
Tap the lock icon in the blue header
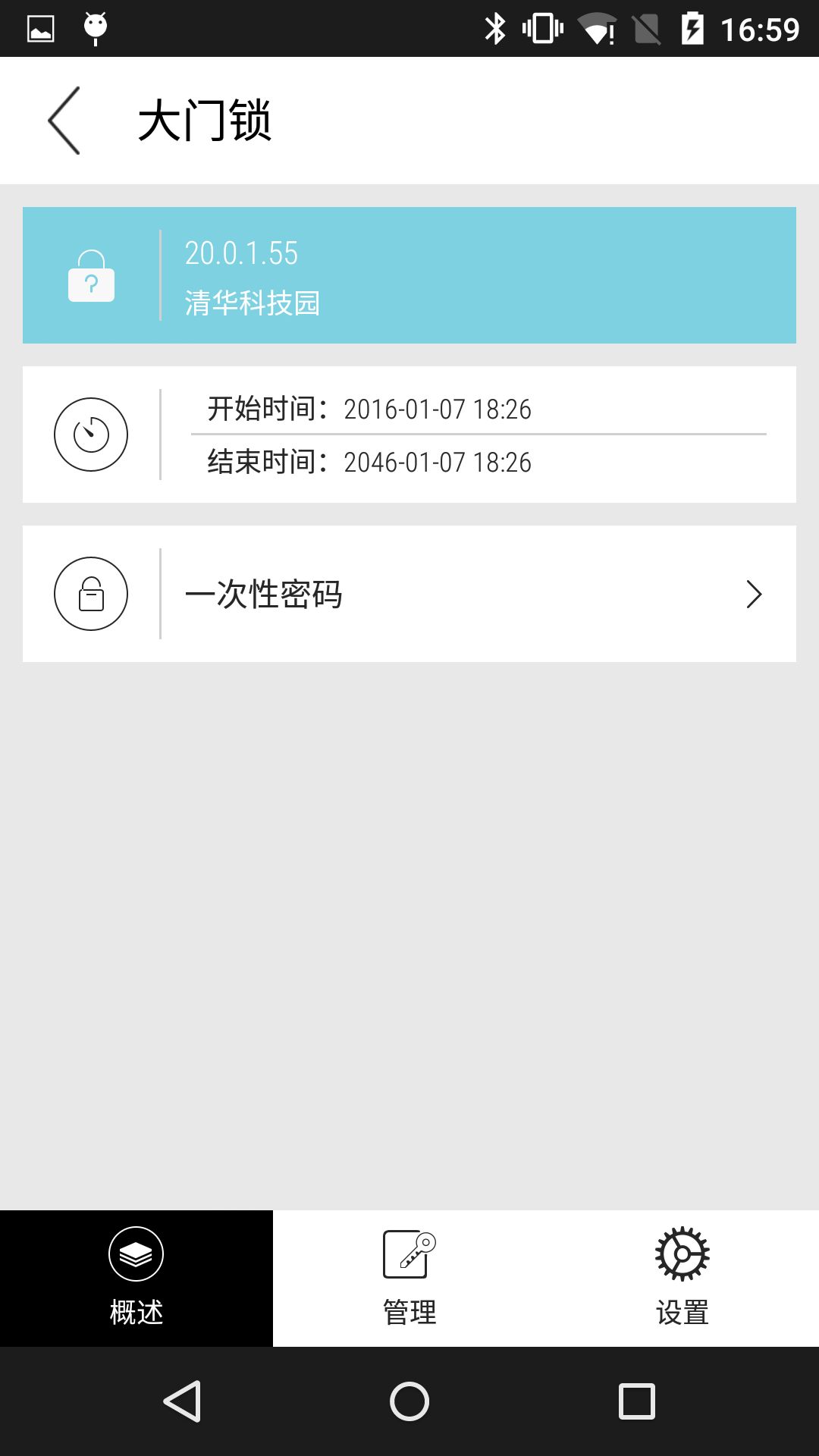click(92, 277)
